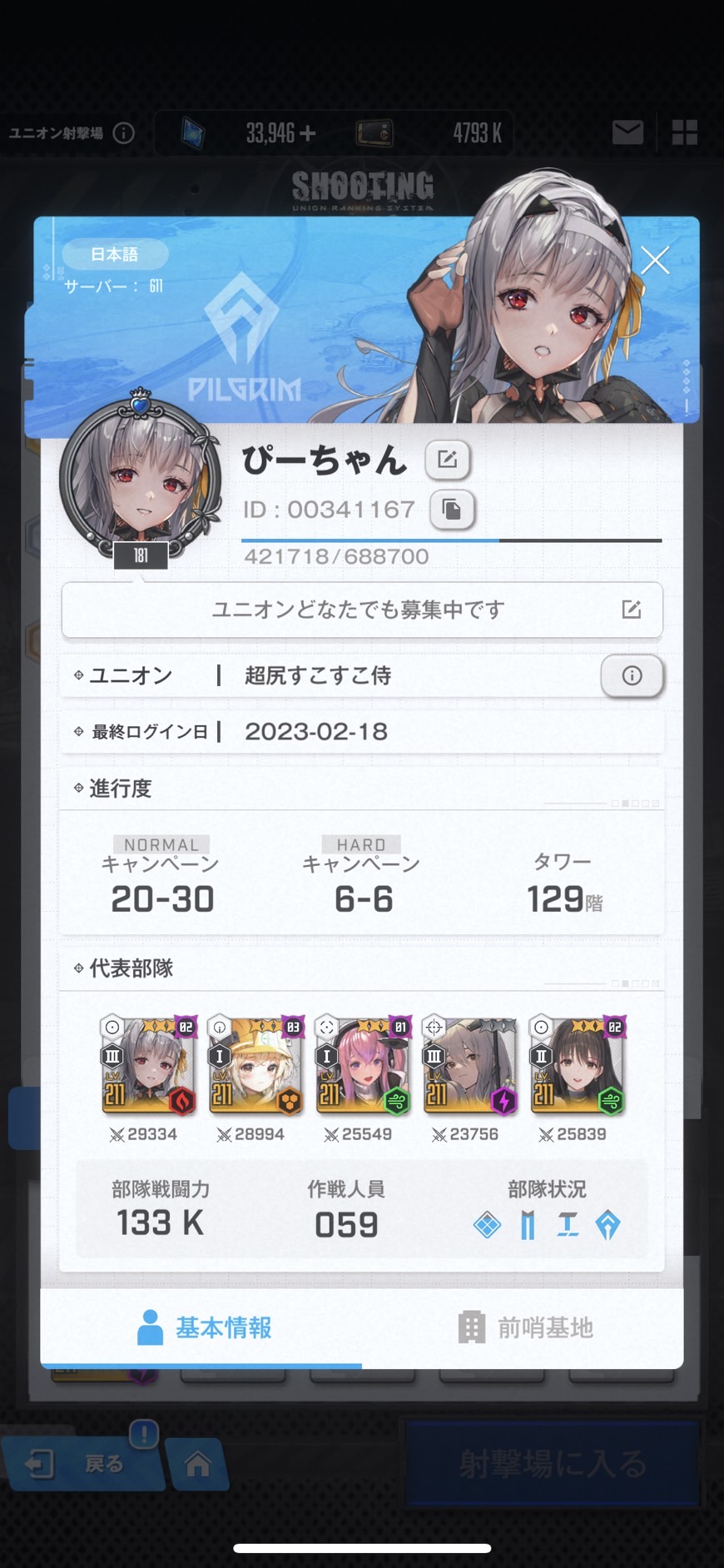The width and height of the screenshot is (724, 1568).
Task: View squad member with power 25549
Action: pos(363,1066)
